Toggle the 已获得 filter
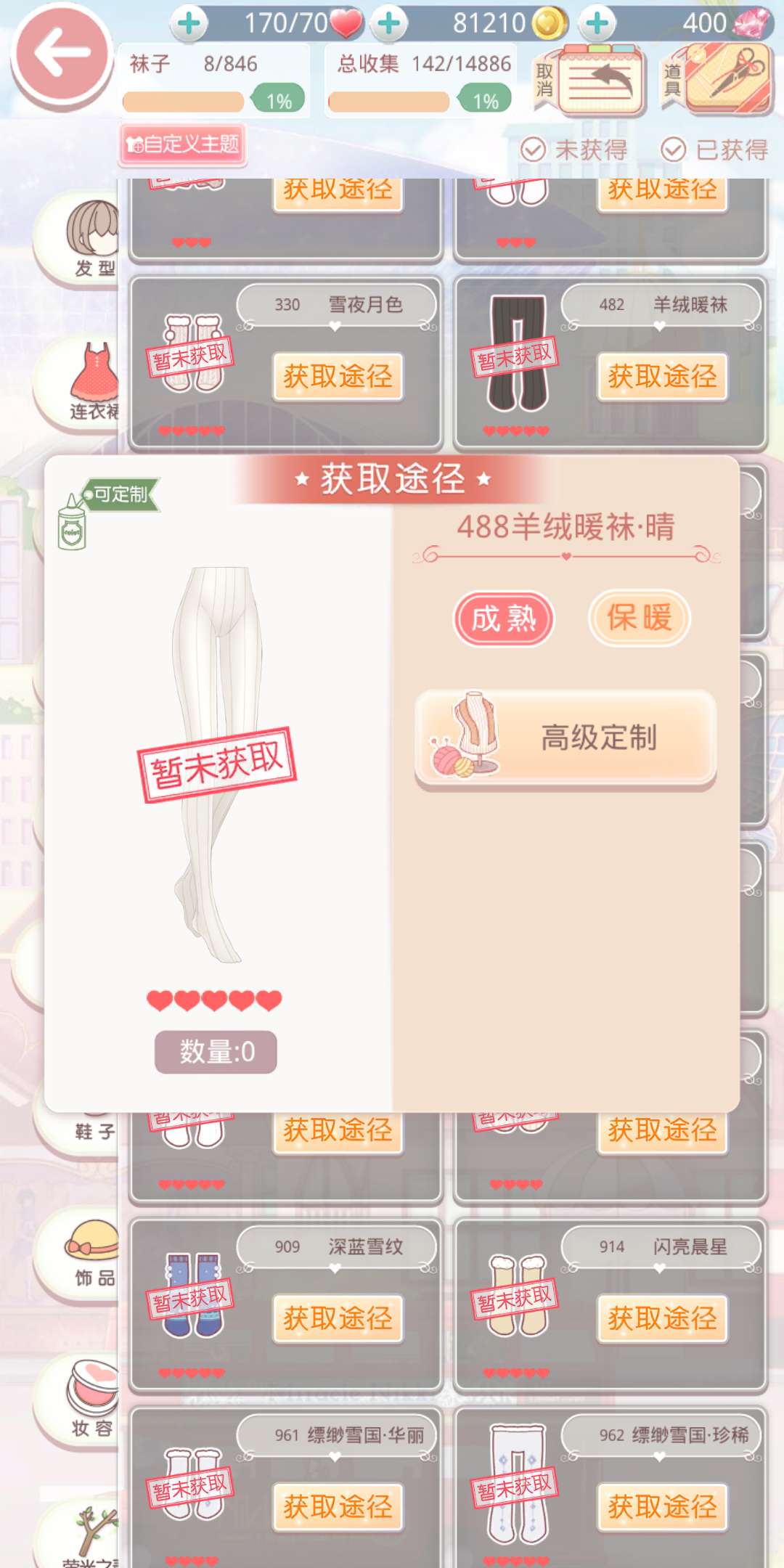The height and width of the screenshot is (1568, 784). pyautogui.click(x=714, y=150)
